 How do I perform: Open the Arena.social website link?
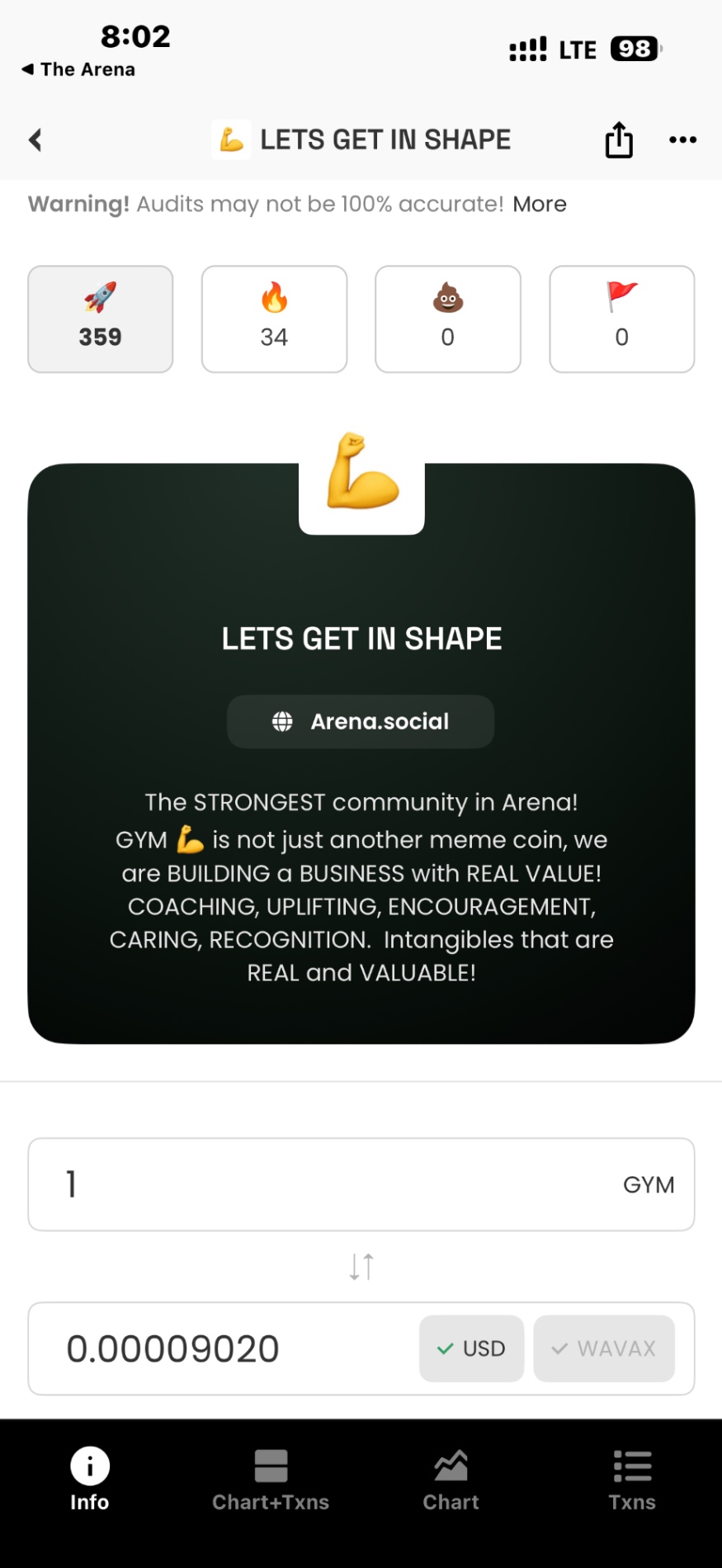pyautogui.click(x=361, y=721)
